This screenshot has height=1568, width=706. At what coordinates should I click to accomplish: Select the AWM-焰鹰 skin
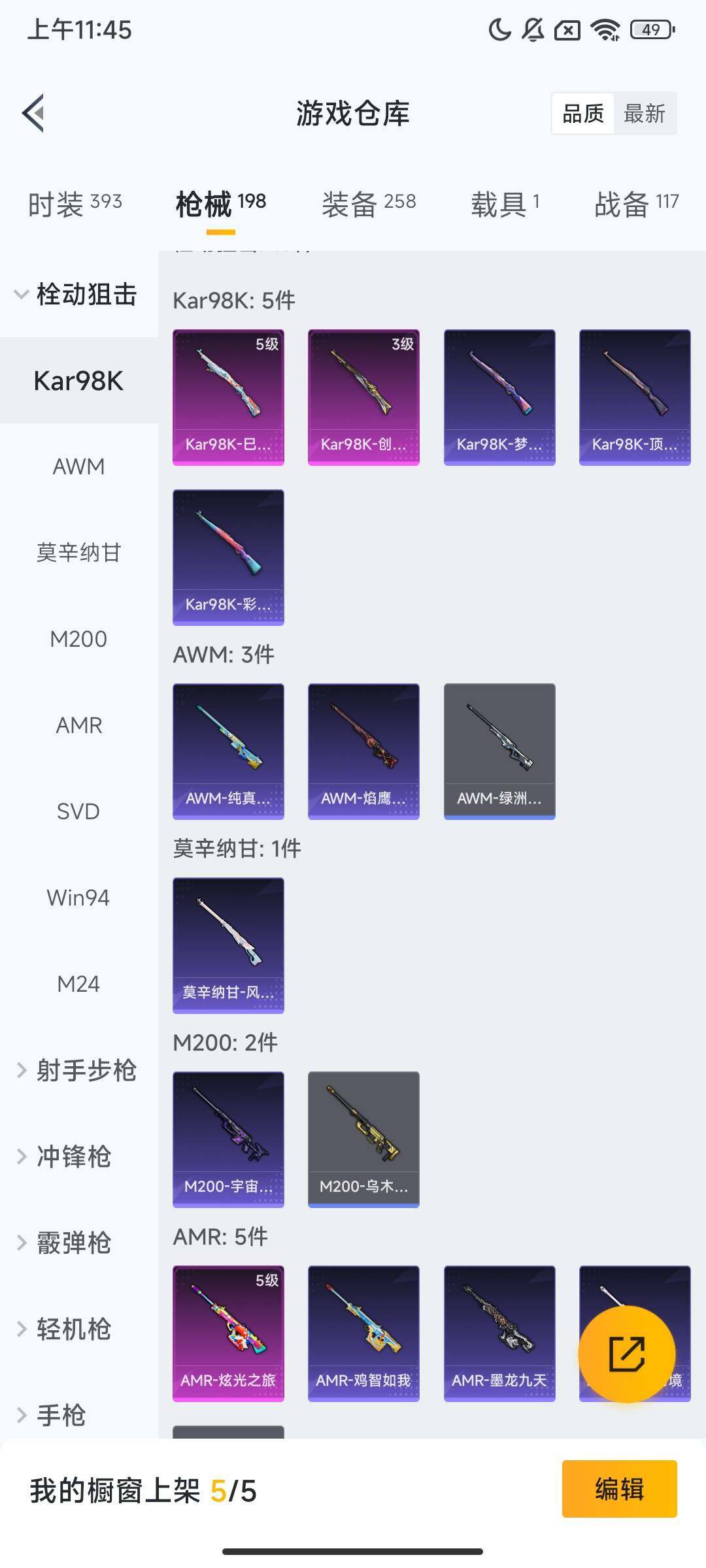[363, 750]
